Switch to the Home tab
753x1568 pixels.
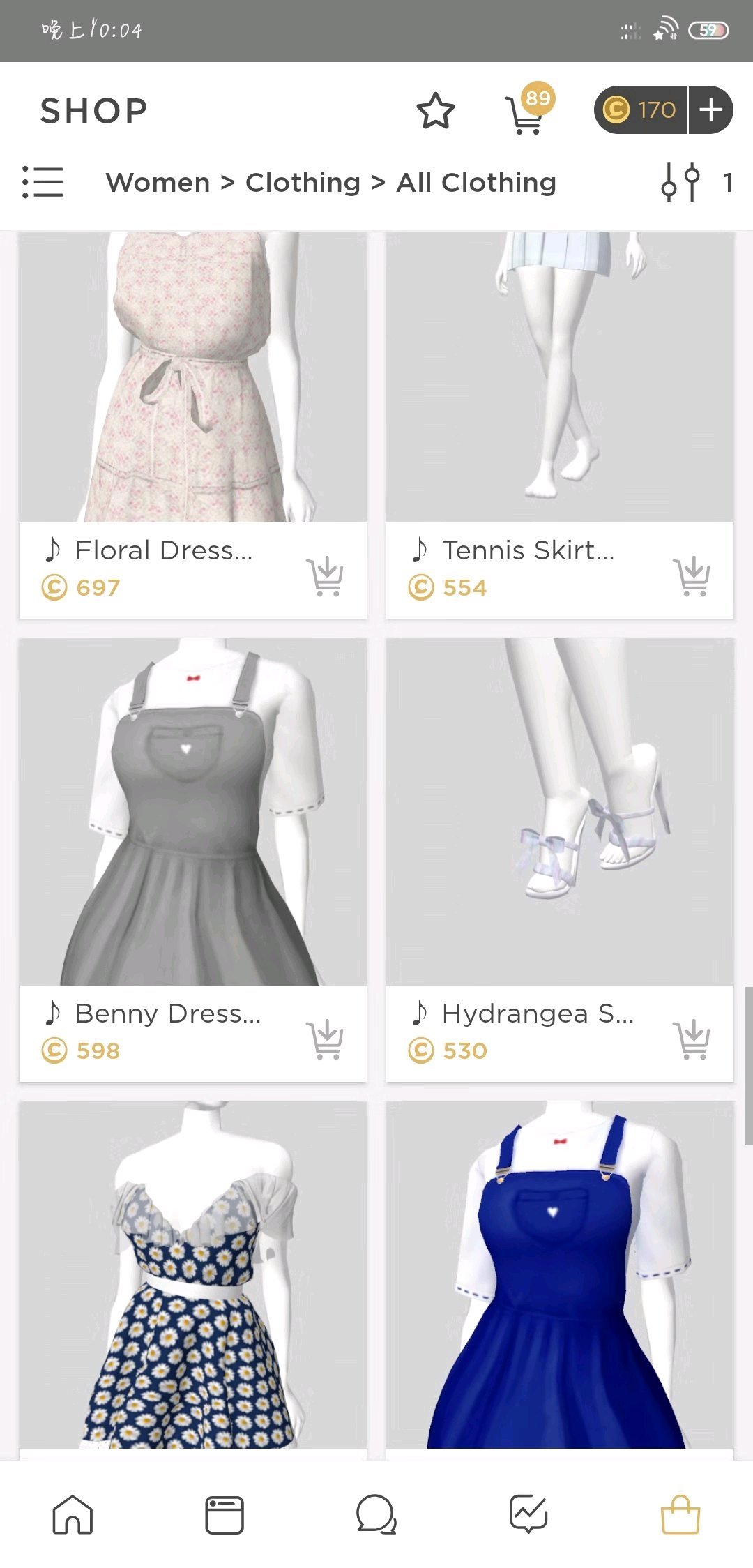point(73,1515)
